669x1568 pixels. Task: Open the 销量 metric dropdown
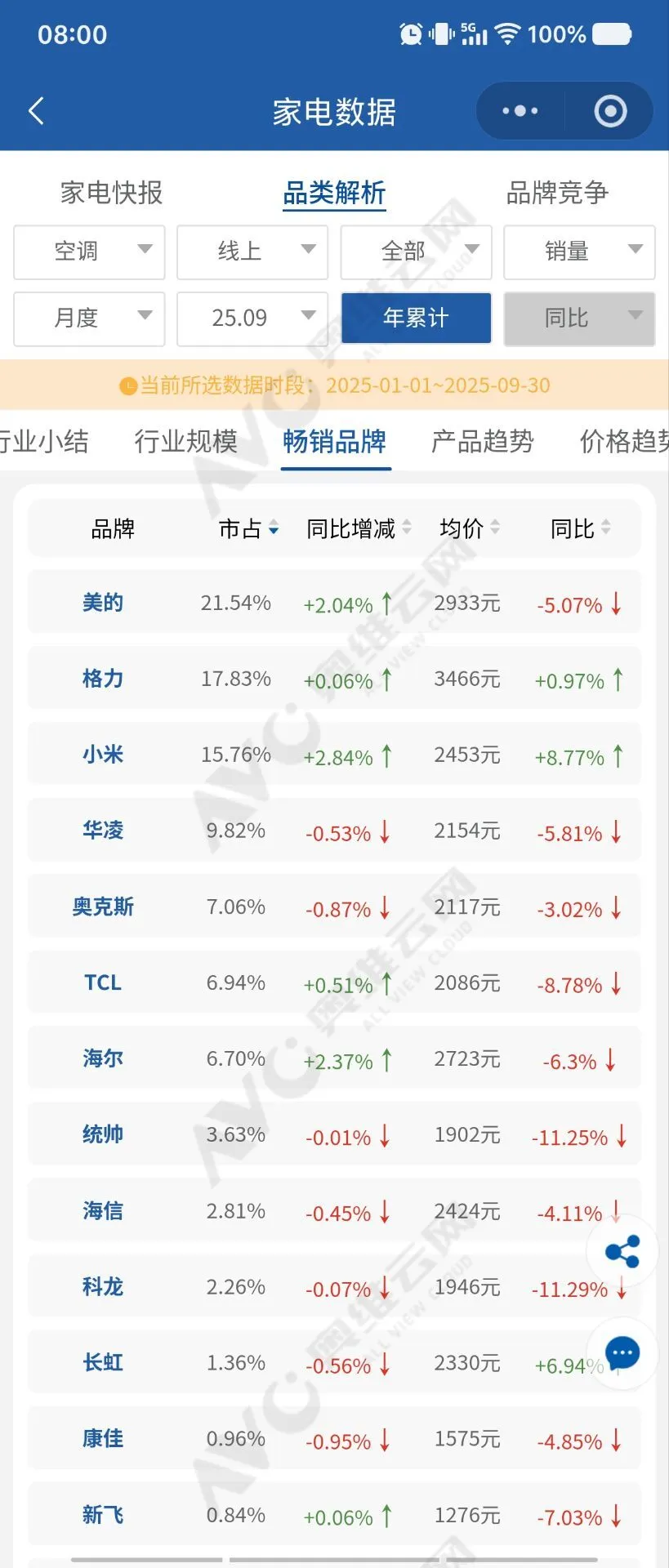click(579, 252)
